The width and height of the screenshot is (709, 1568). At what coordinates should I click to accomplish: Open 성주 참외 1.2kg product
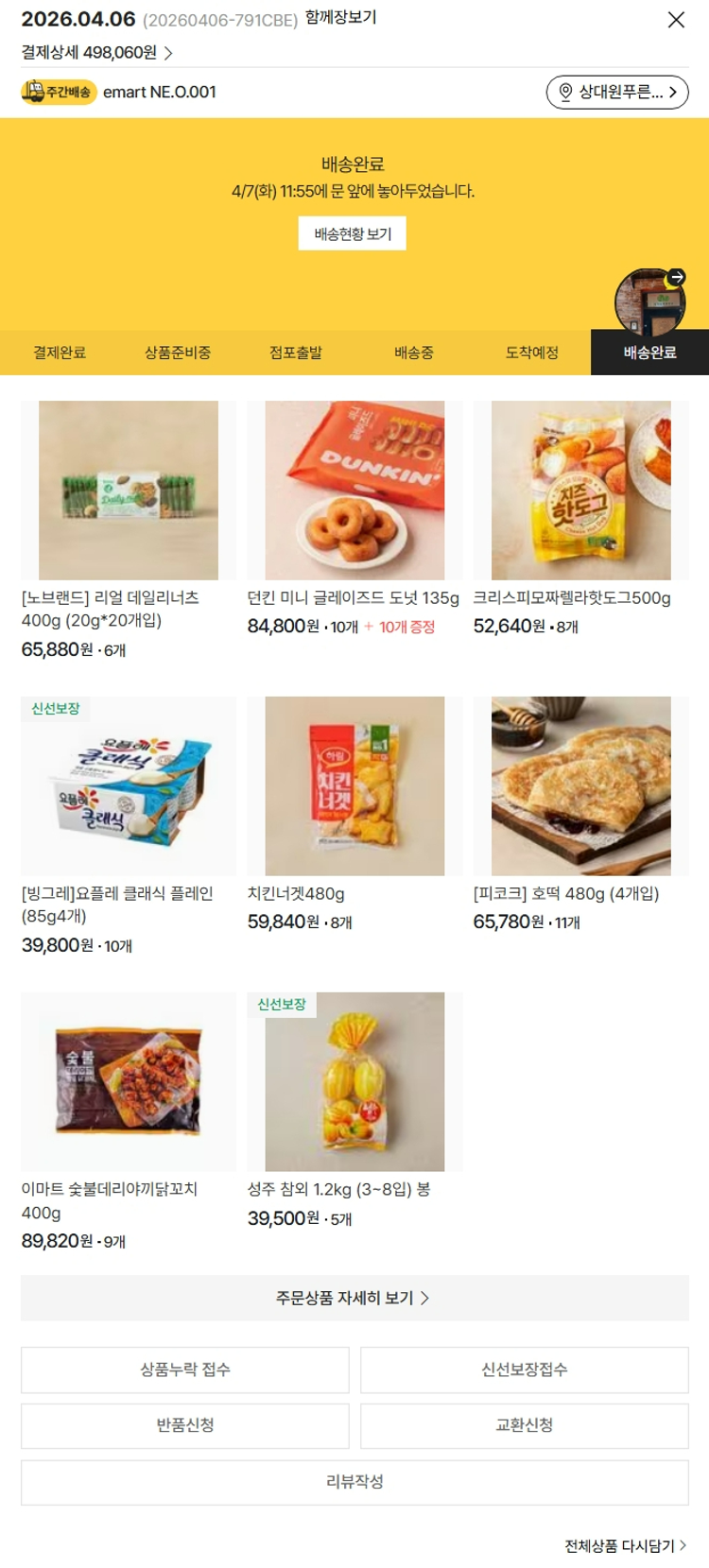pos(354,1082)
